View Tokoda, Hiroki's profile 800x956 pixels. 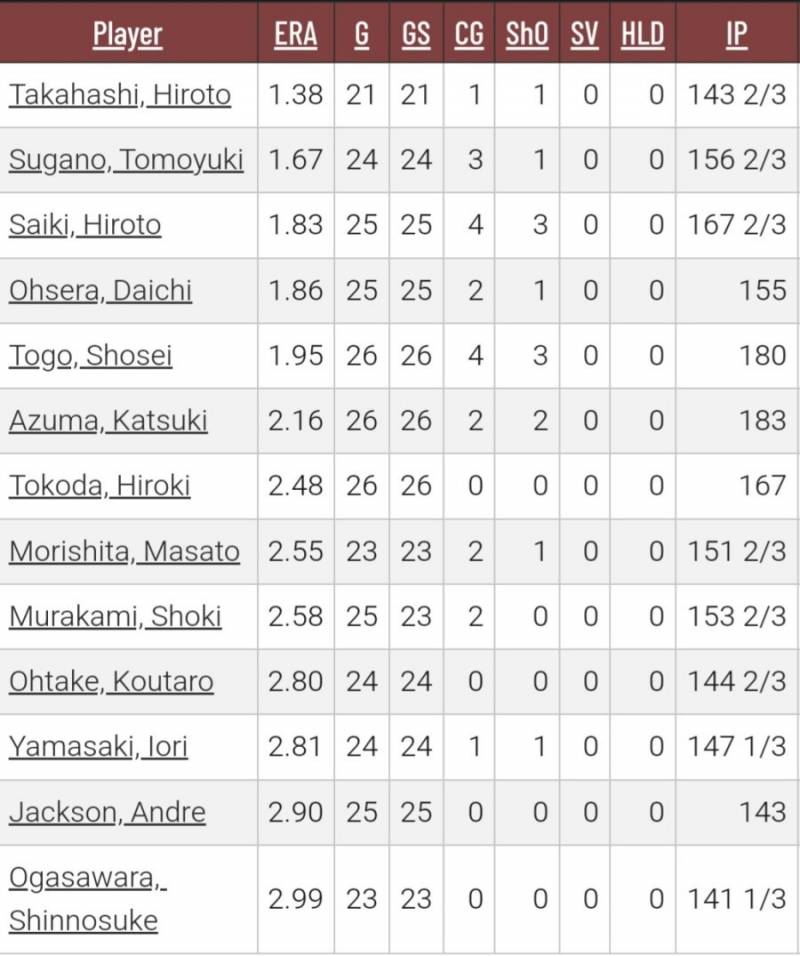click(100, 486)
